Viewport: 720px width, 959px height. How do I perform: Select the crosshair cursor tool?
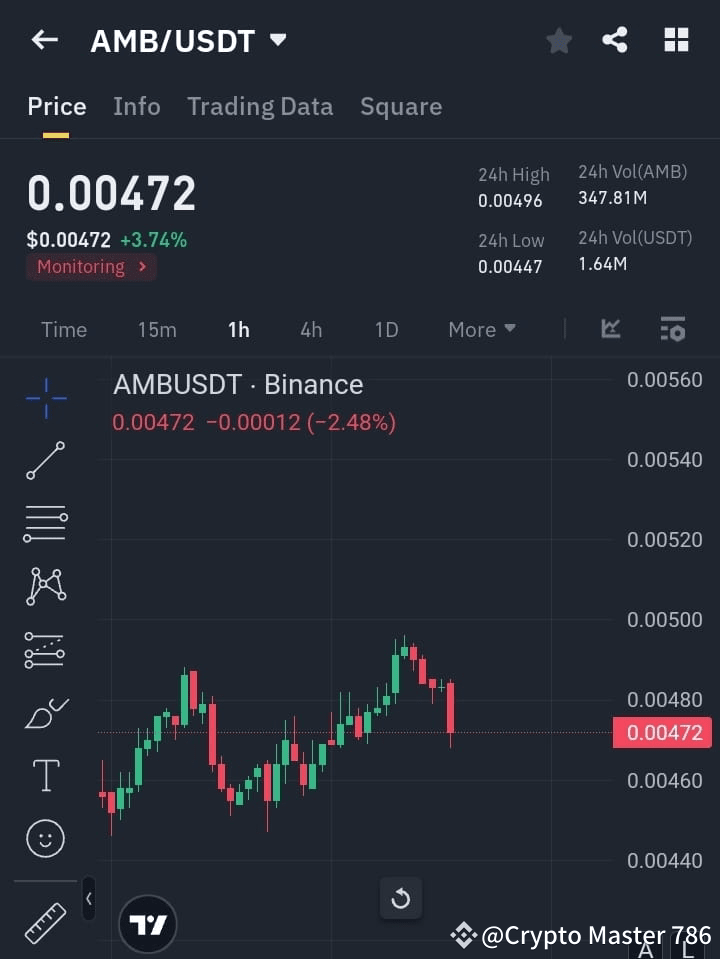point(45,398)
